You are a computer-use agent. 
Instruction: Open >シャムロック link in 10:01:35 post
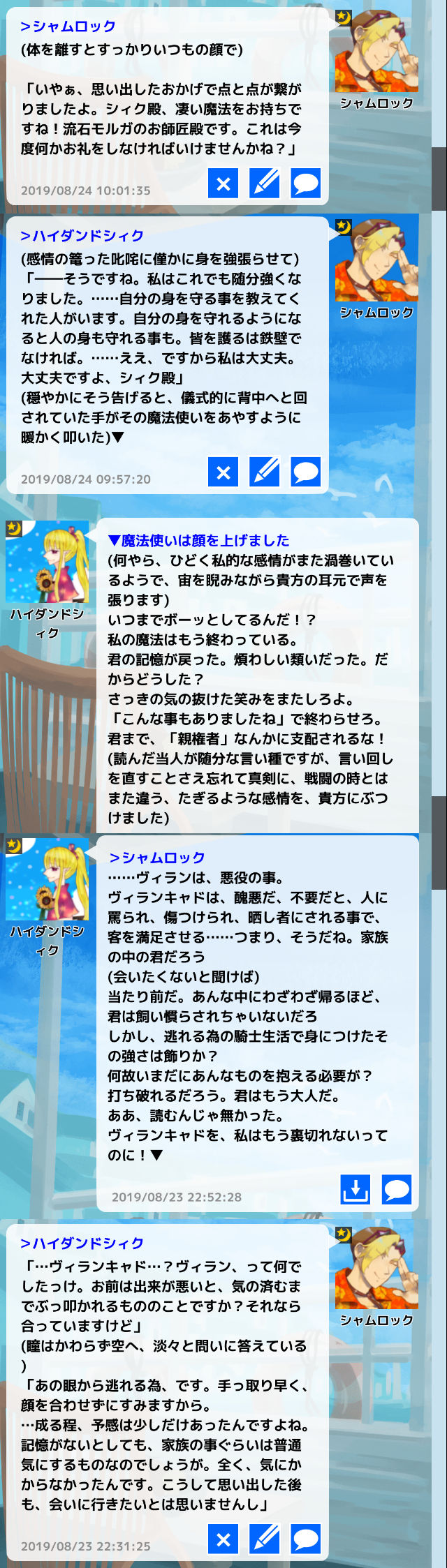point(68,27)
